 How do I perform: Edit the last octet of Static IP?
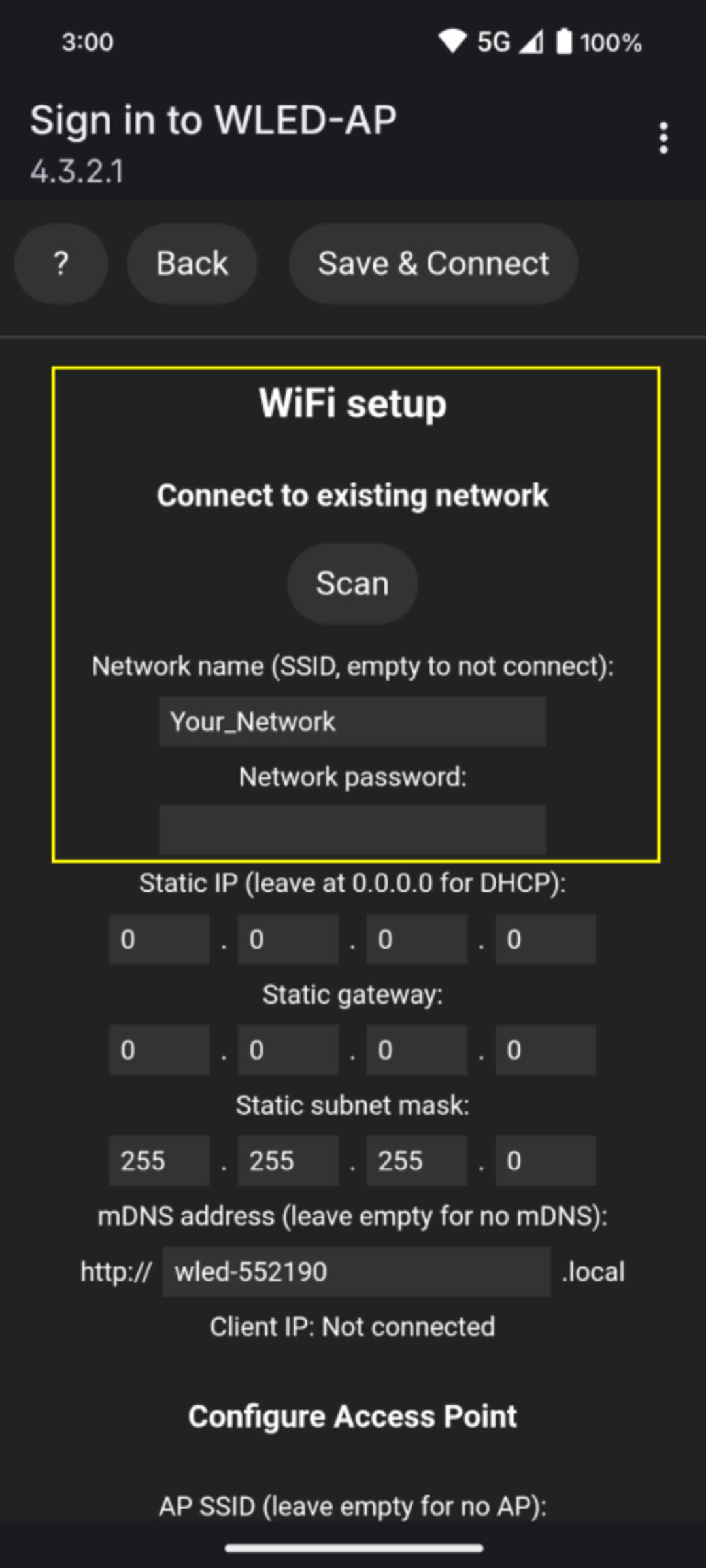(x=545, y=939)
